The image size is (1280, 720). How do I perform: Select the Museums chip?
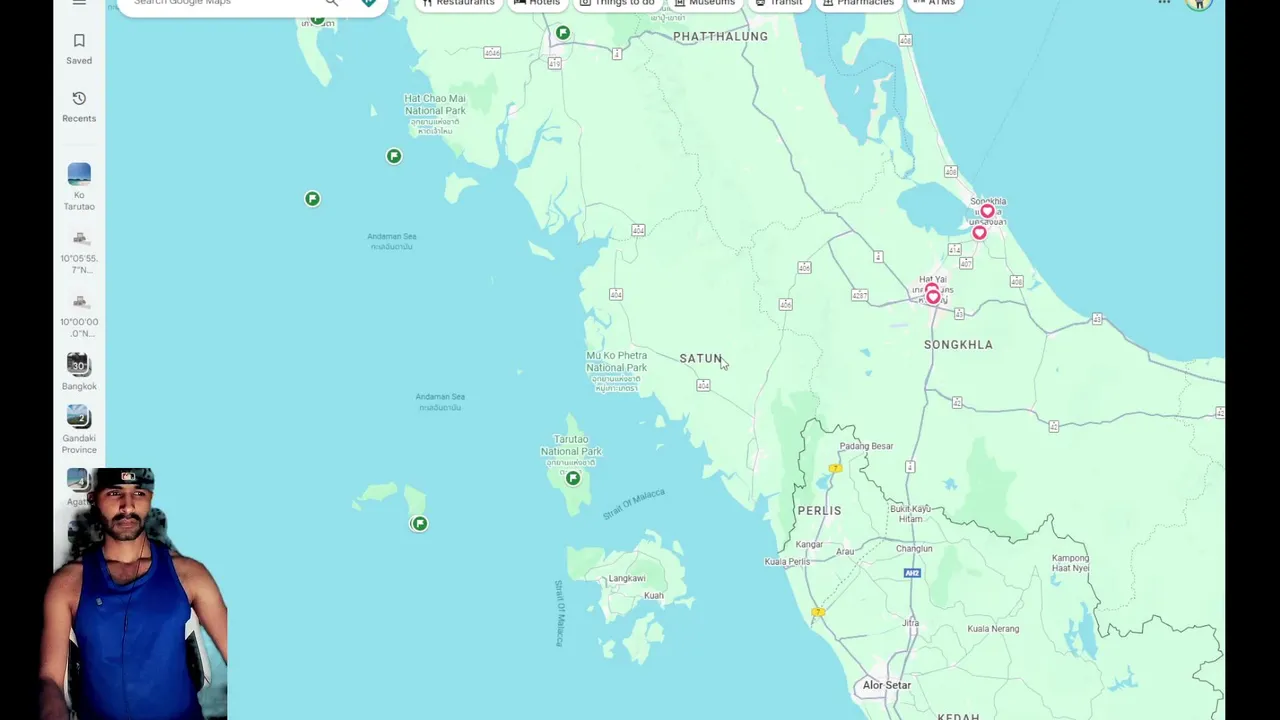pyautogui.click(x=705, y=3)
